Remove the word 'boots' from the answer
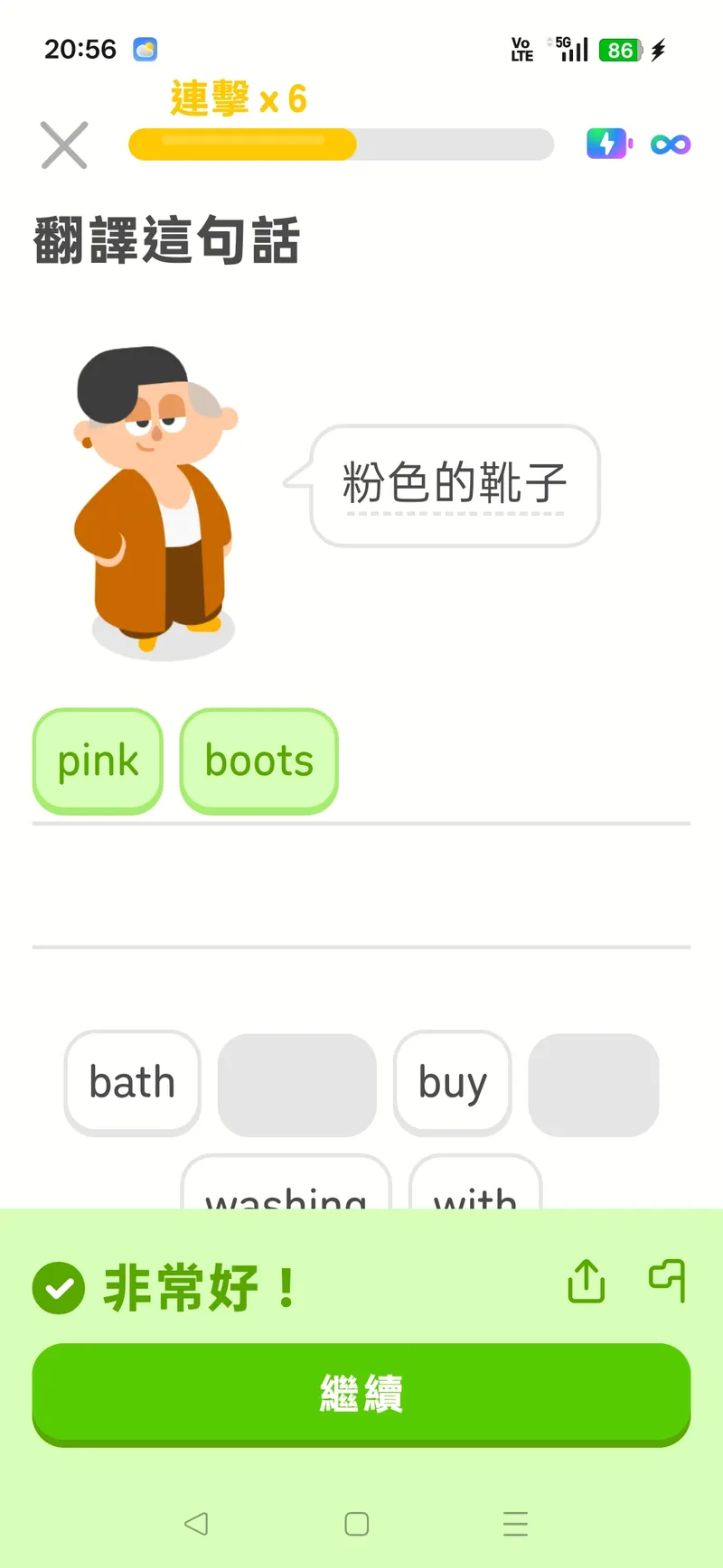The image size is (723, 1568). point(258,761)
